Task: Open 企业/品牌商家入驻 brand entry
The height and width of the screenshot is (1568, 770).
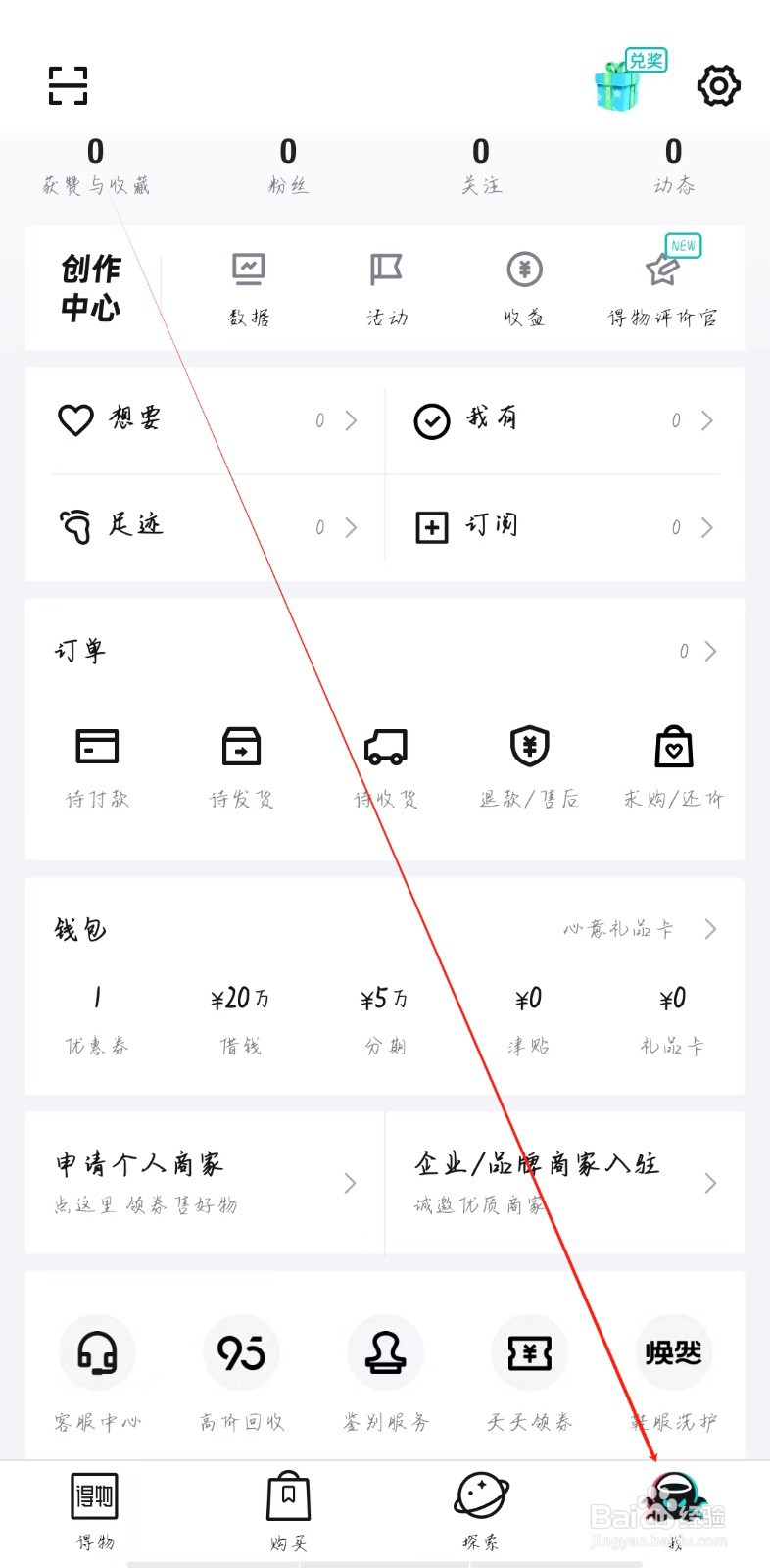Action: pos(549,1183)
